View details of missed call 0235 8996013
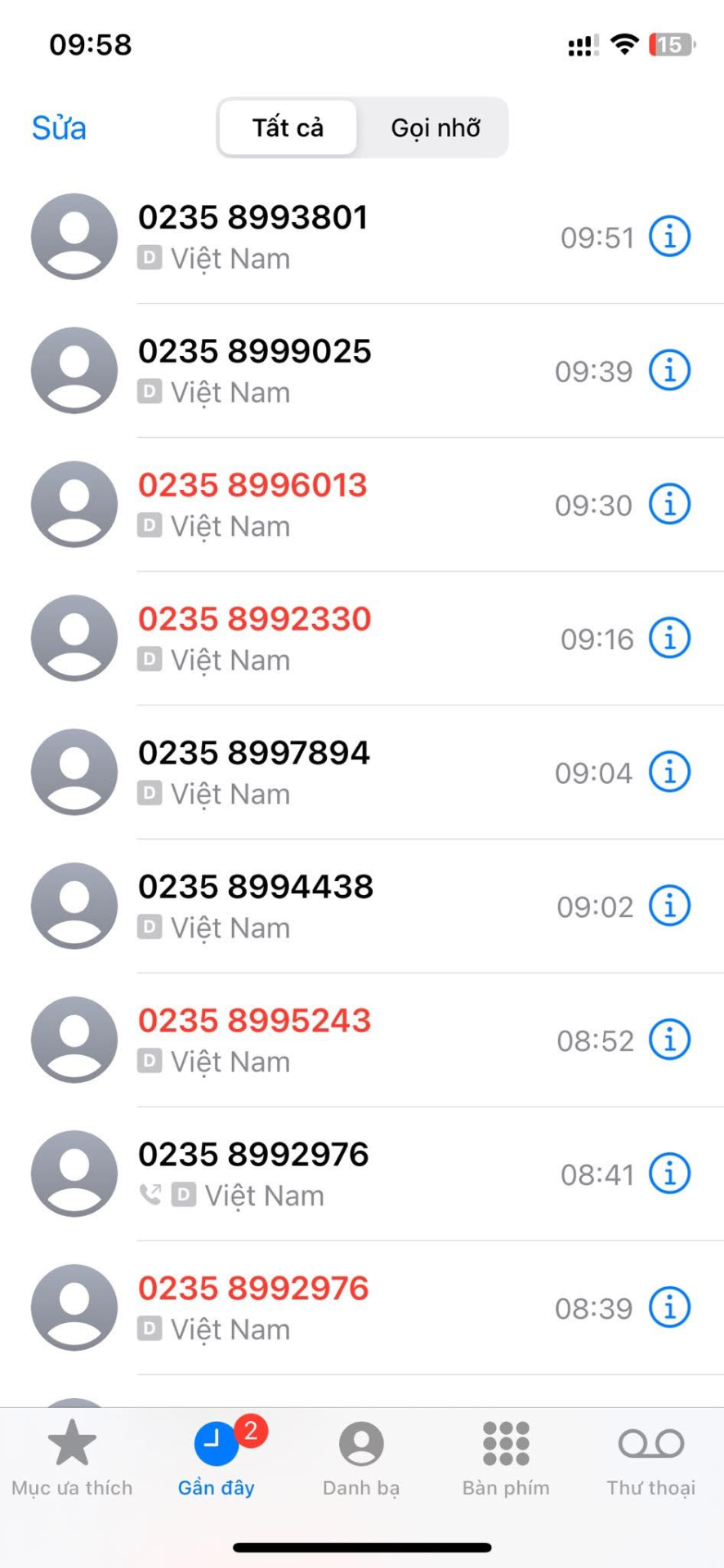This screenshot has width=724, height=1568. click(x=669, y=505)
